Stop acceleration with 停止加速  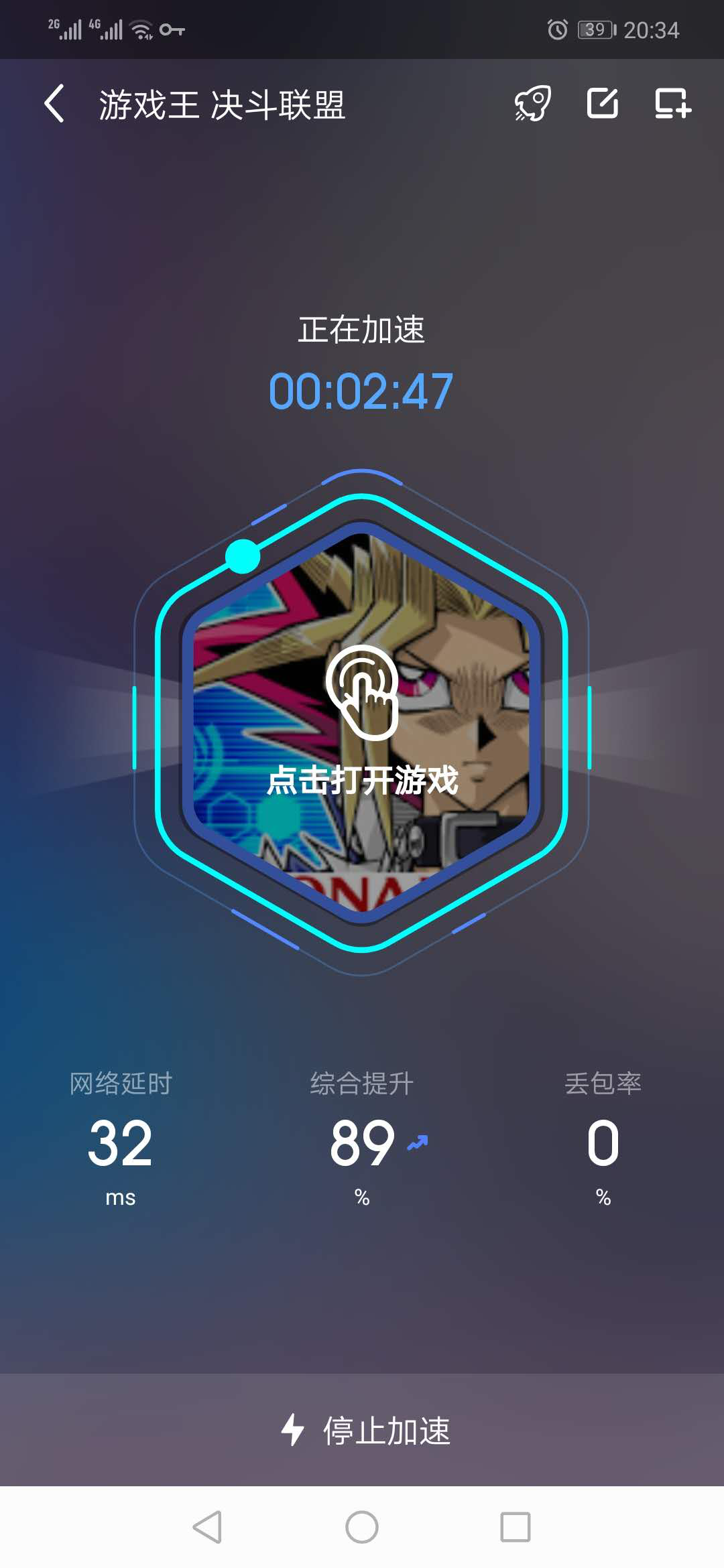(x=365, y=1430)
